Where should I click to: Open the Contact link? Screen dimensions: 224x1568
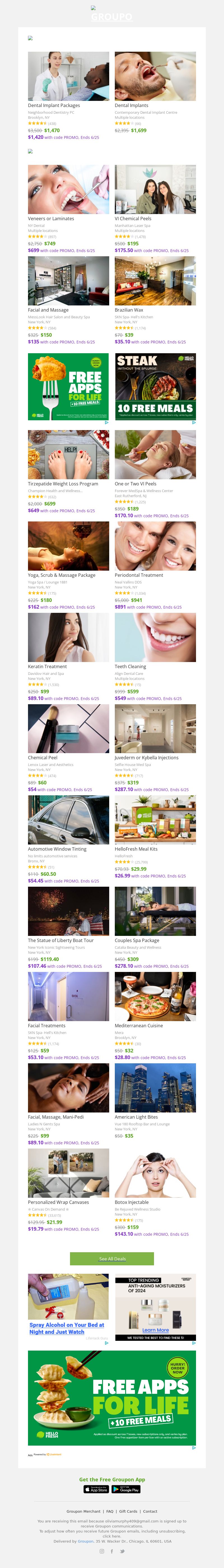click(150, 1511)
